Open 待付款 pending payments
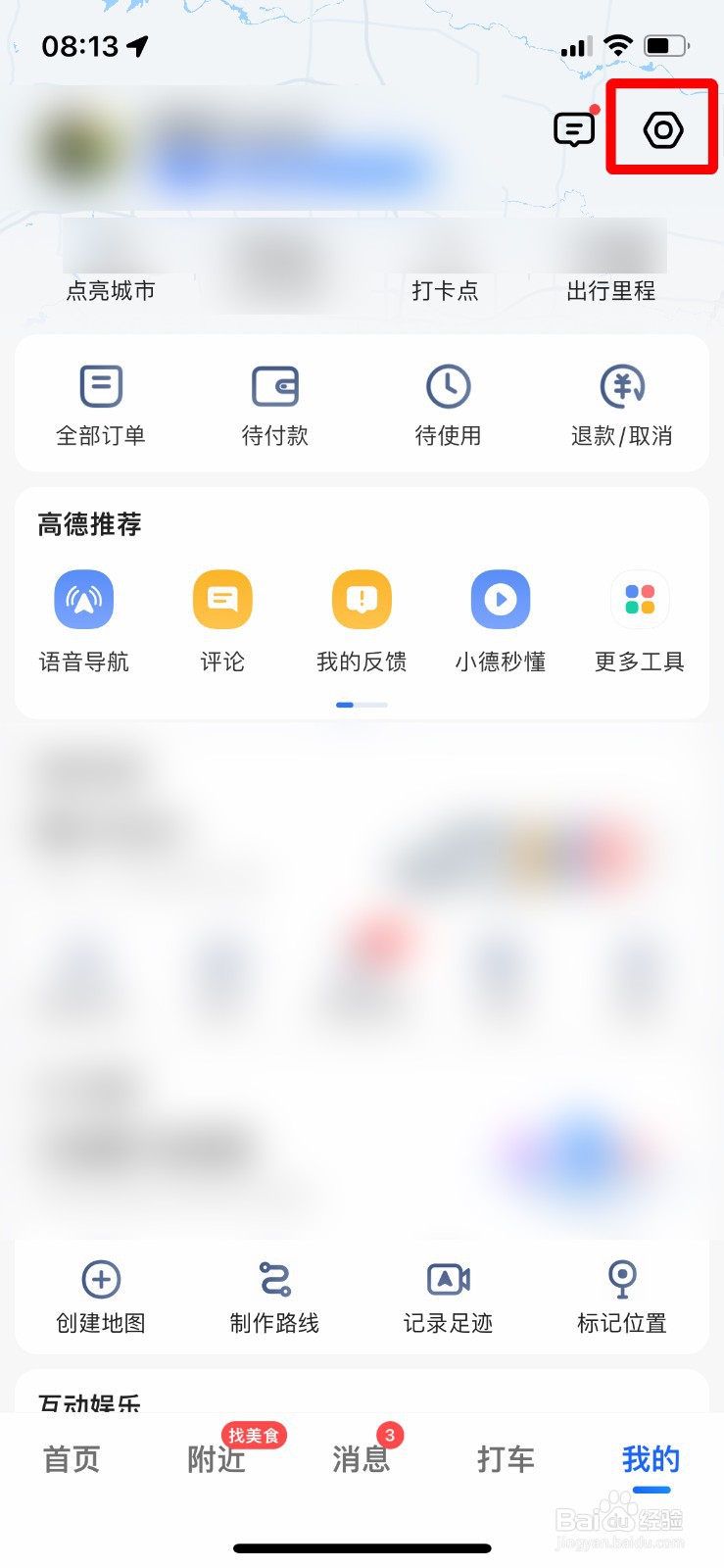This screenshot has width=724, height=1568. [275, 404]
